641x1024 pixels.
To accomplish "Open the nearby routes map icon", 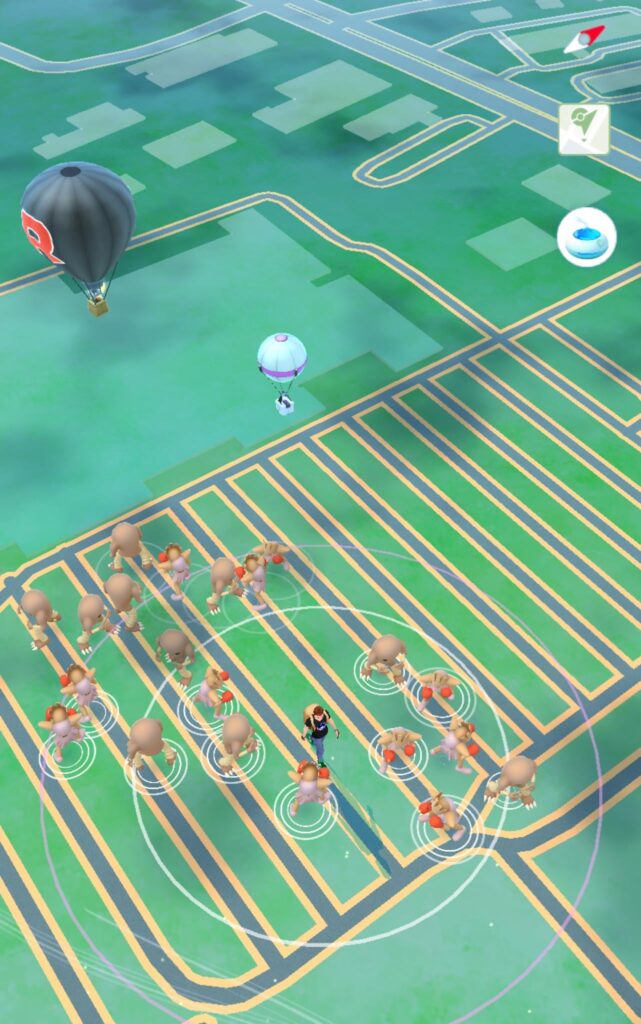I will coord(583,129).
